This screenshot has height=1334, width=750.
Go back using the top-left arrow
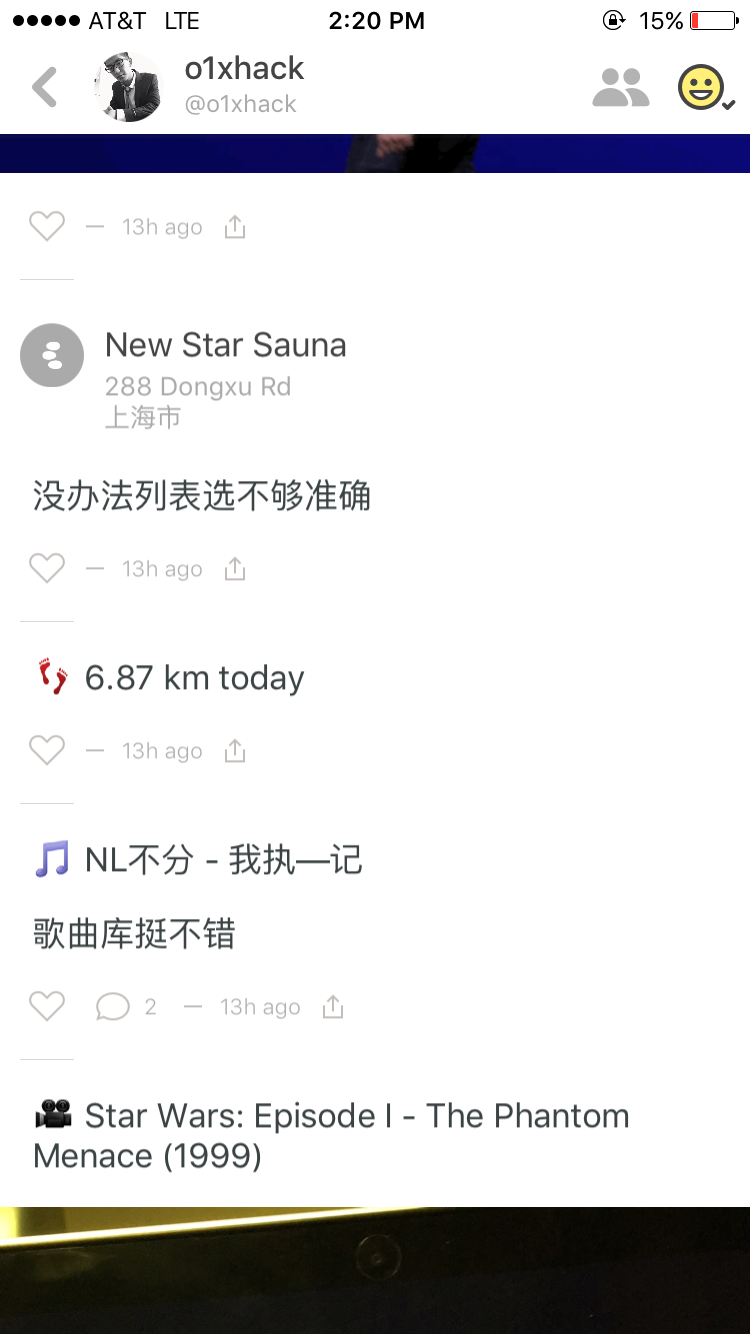point(45,88)
